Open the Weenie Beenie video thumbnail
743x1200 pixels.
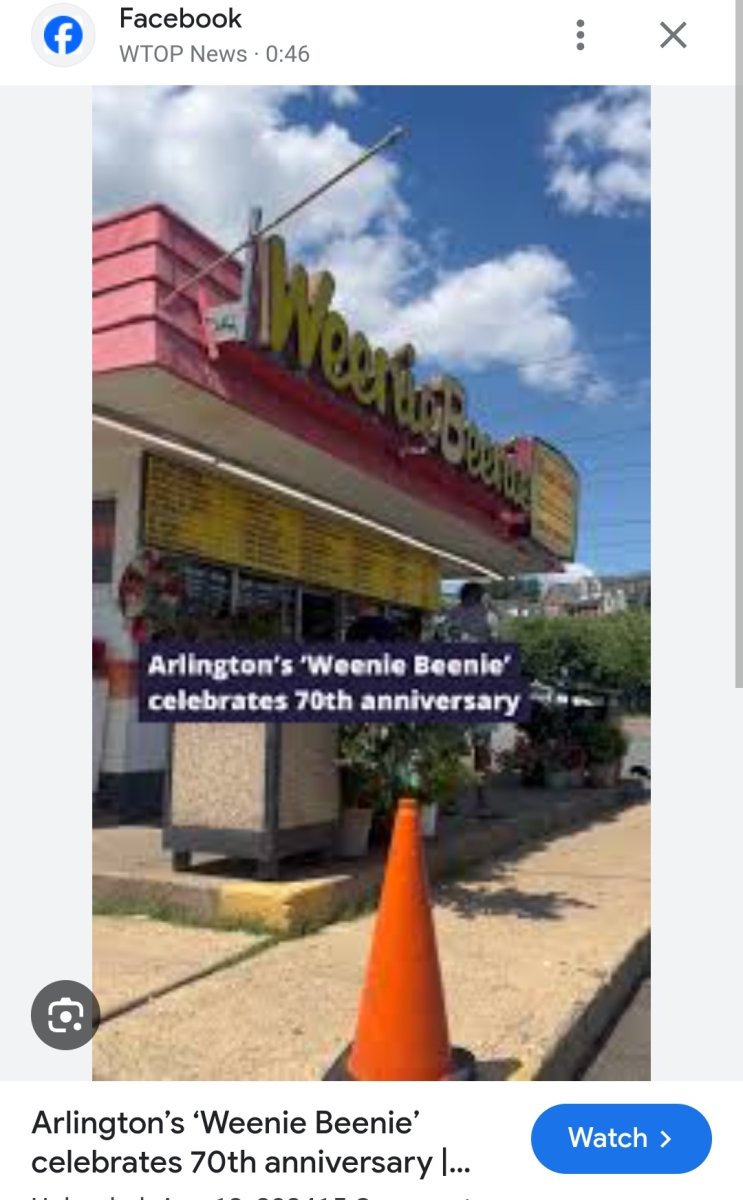pos(371,582)
